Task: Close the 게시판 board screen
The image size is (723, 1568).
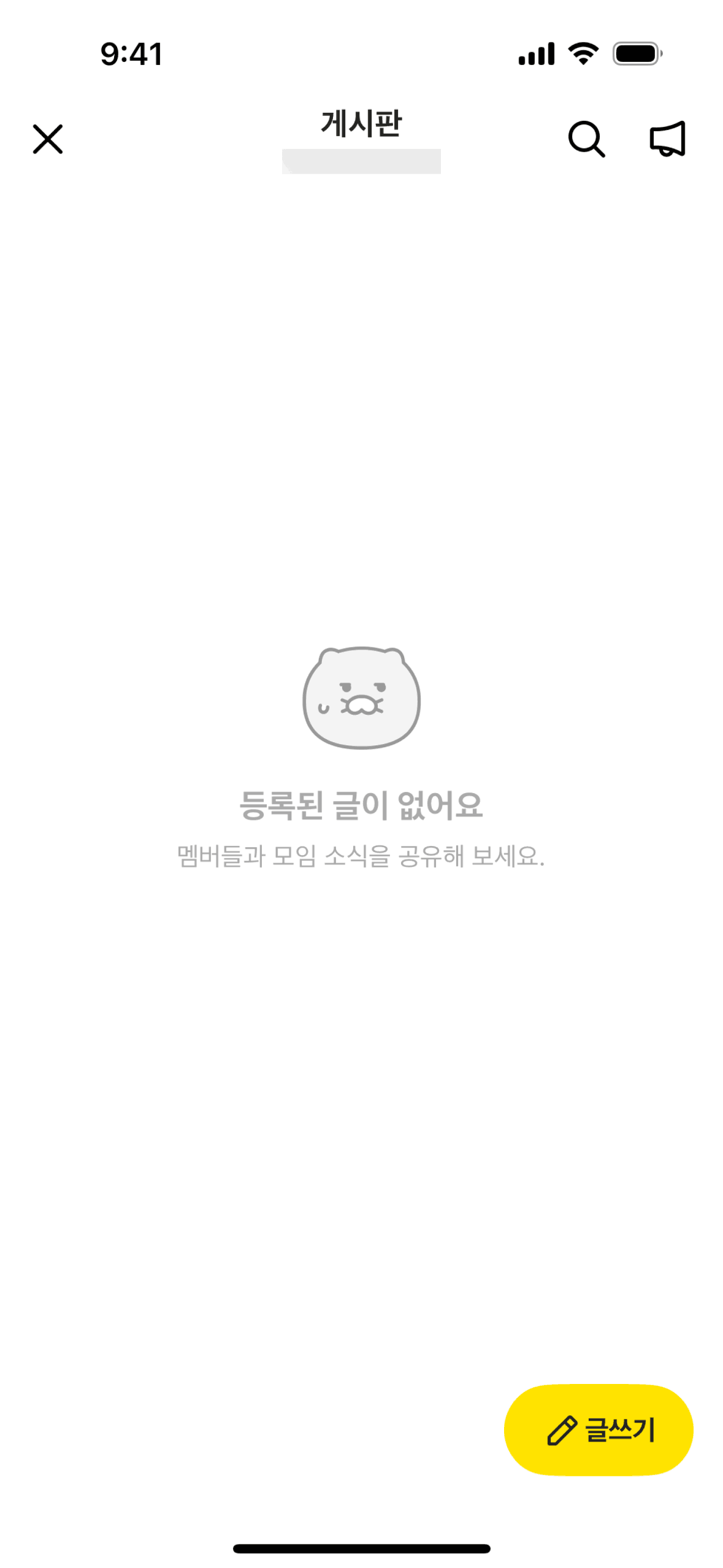Action: [x=48, y=139]
